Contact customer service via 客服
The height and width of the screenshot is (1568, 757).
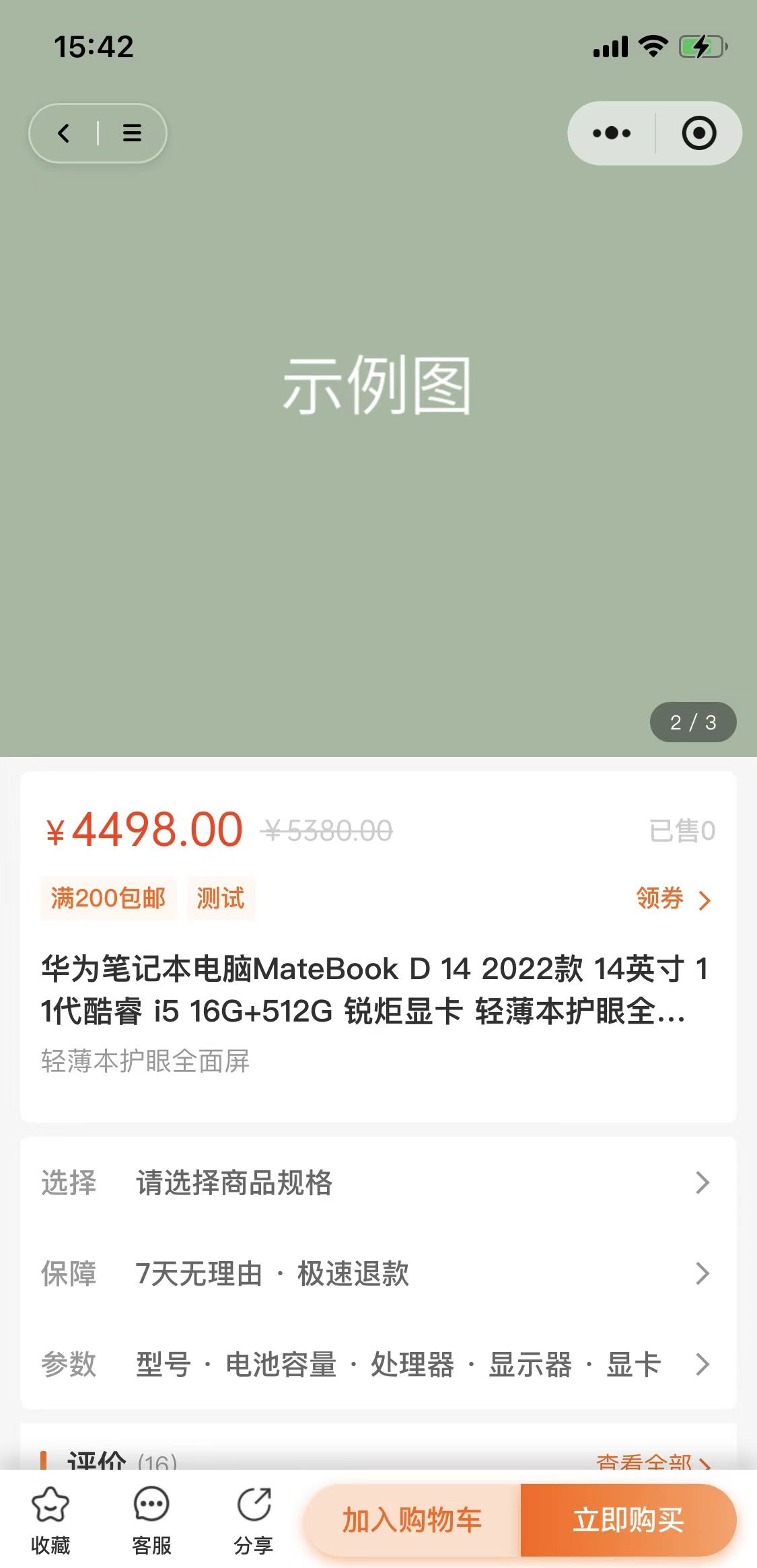[151, 1520]
